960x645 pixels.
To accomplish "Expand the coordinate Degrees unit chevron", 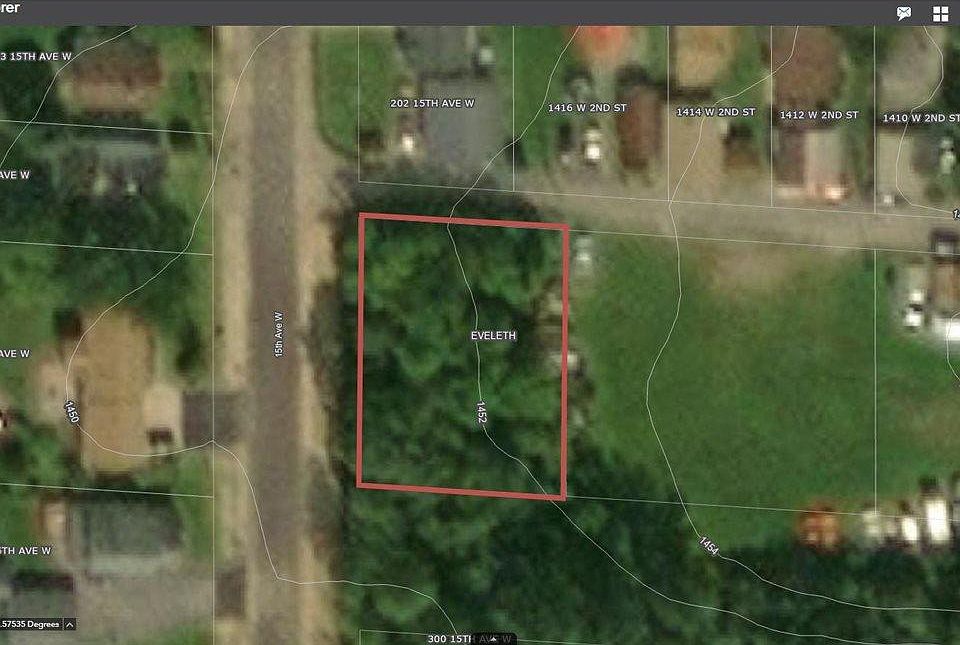I will click(70, 625).
